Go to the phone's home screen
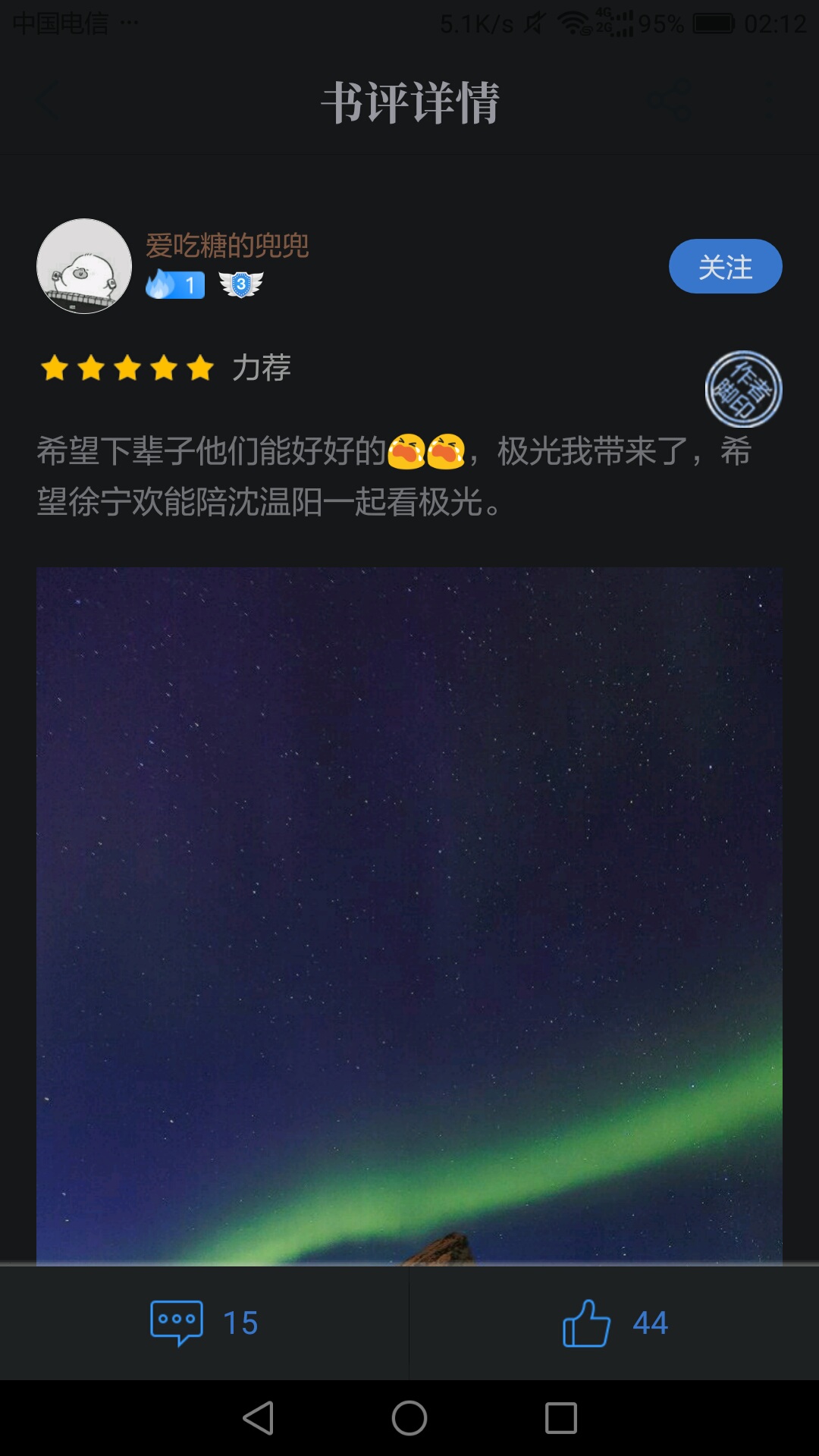The width and height of the screenshot is (819, 1456). tap(409, 1417)
